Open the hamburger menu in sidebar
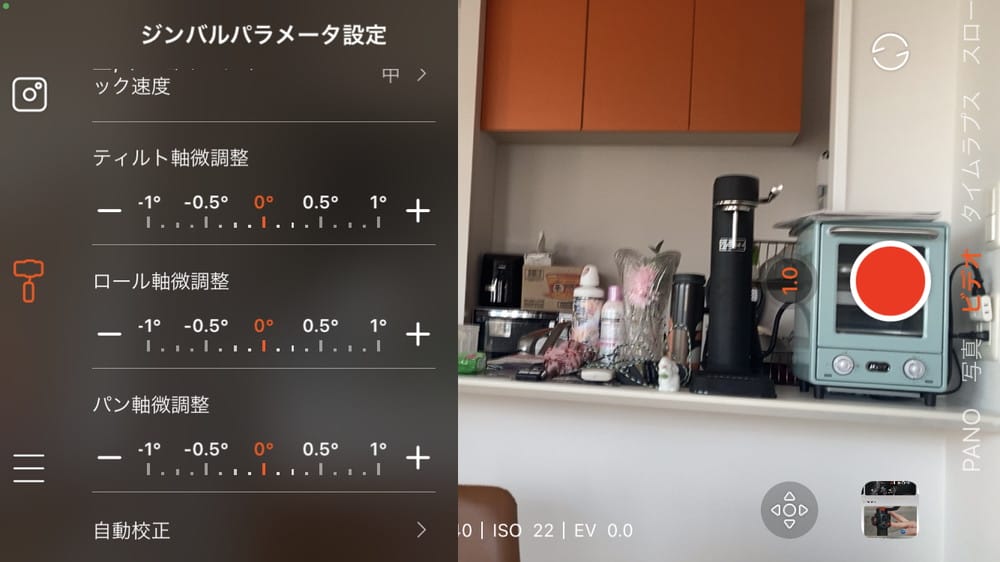 coord(29,468)
